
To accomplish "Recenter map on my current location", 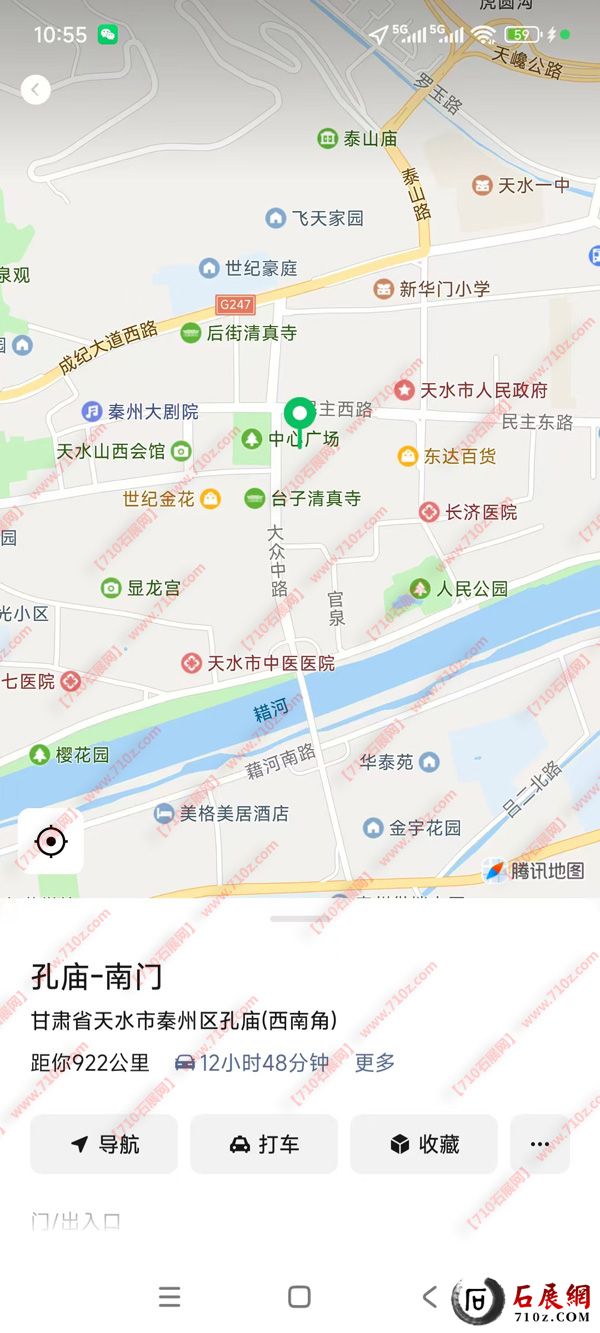I will (51, 841).
